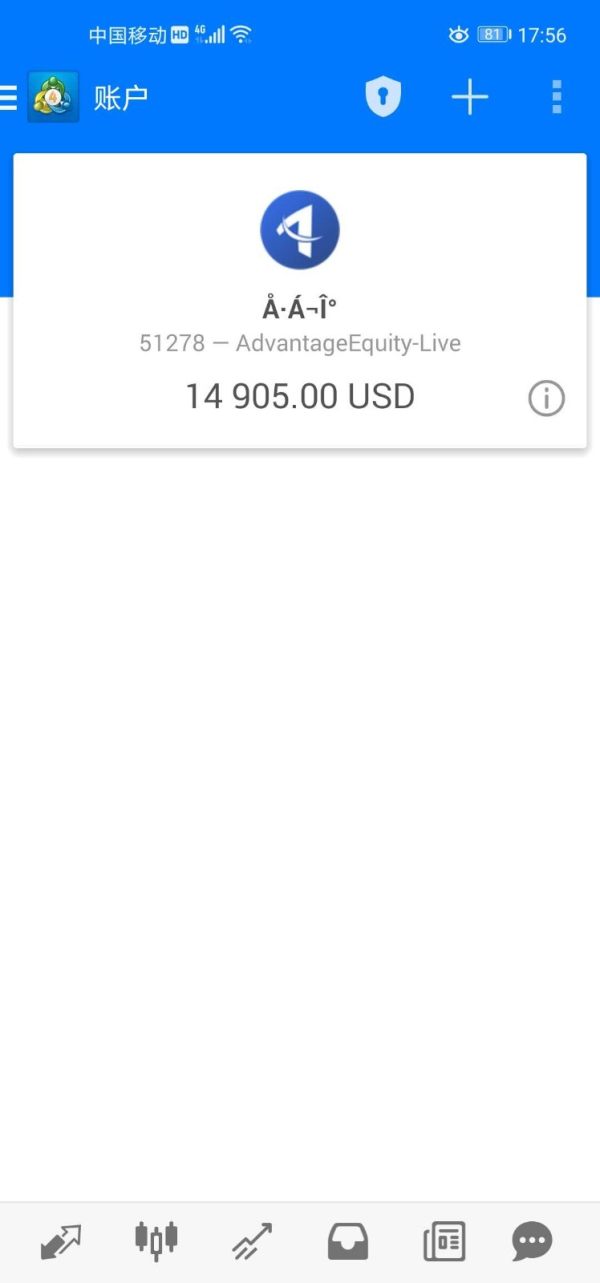Tap the shield lock security icon

point(383,97)
